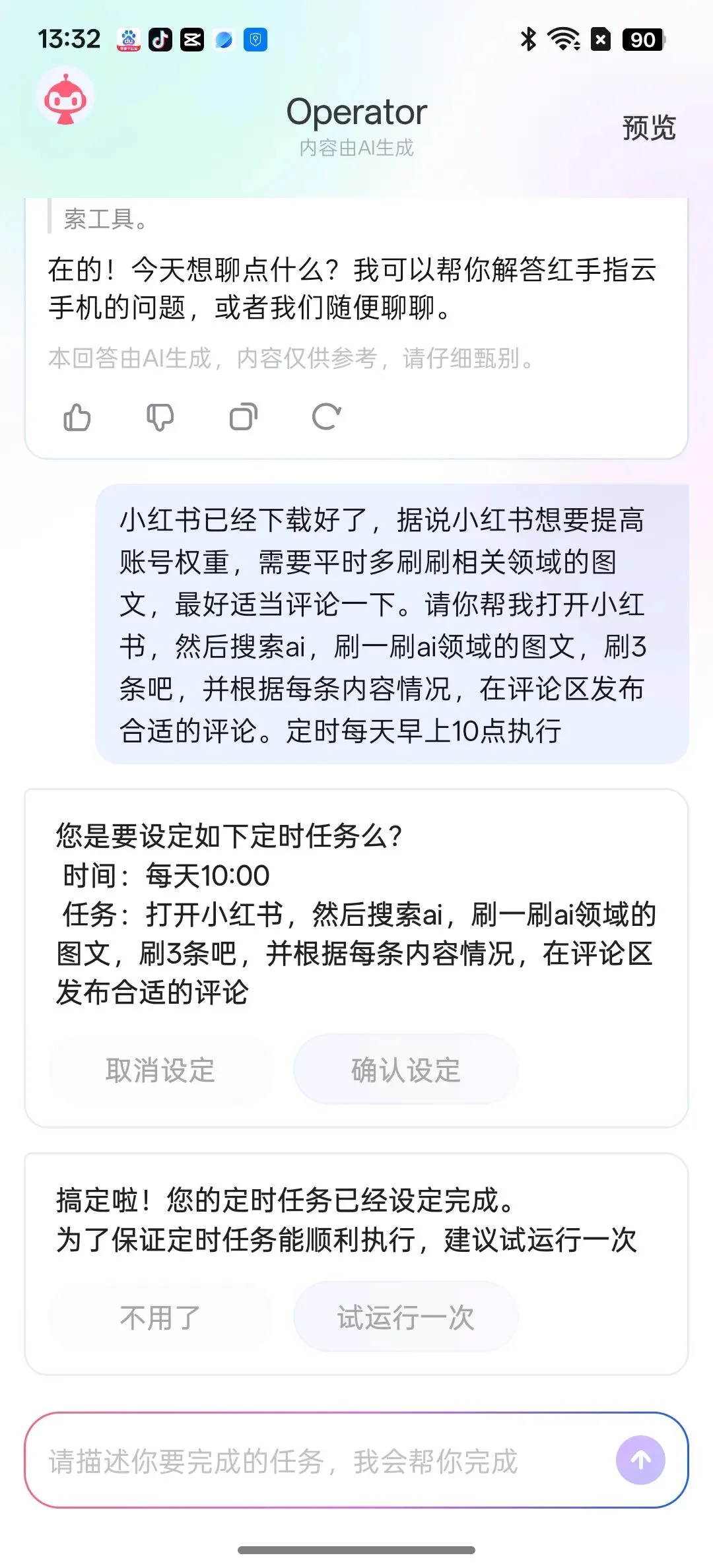Open the Baidu icon in the status bar
Image resolution: width=713 pixels, height=1568 pixels.
(128, 40)
